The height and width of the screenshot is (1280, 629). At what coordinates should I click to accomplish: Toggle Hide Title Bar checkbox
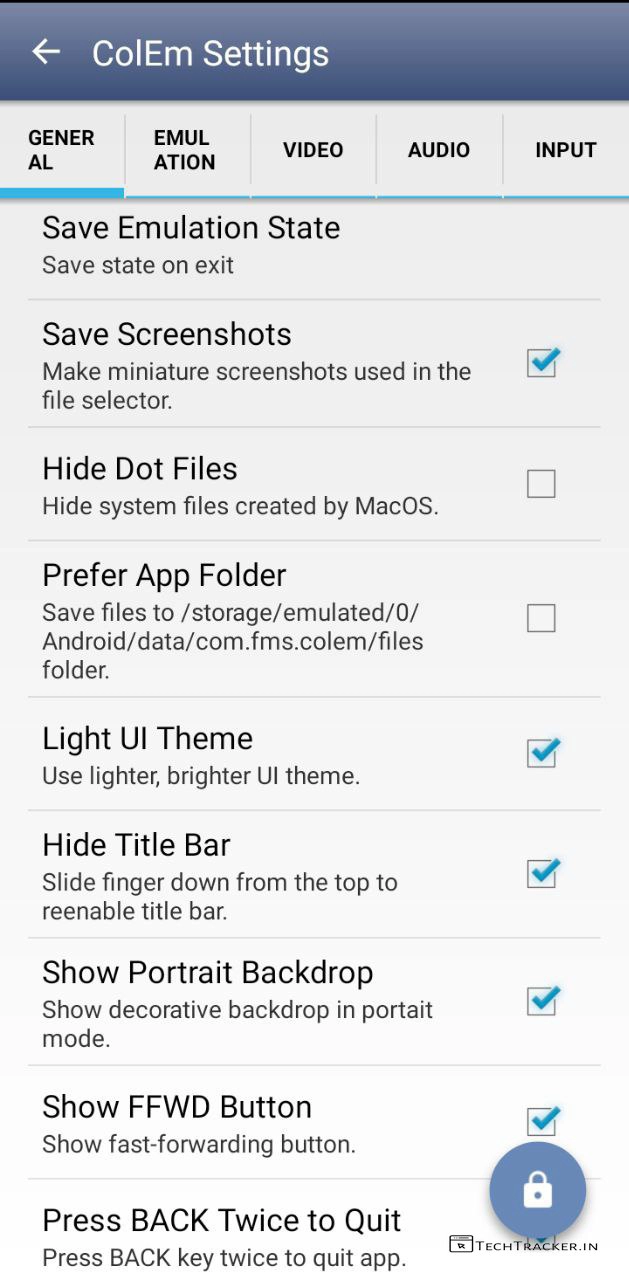(541, 874)
